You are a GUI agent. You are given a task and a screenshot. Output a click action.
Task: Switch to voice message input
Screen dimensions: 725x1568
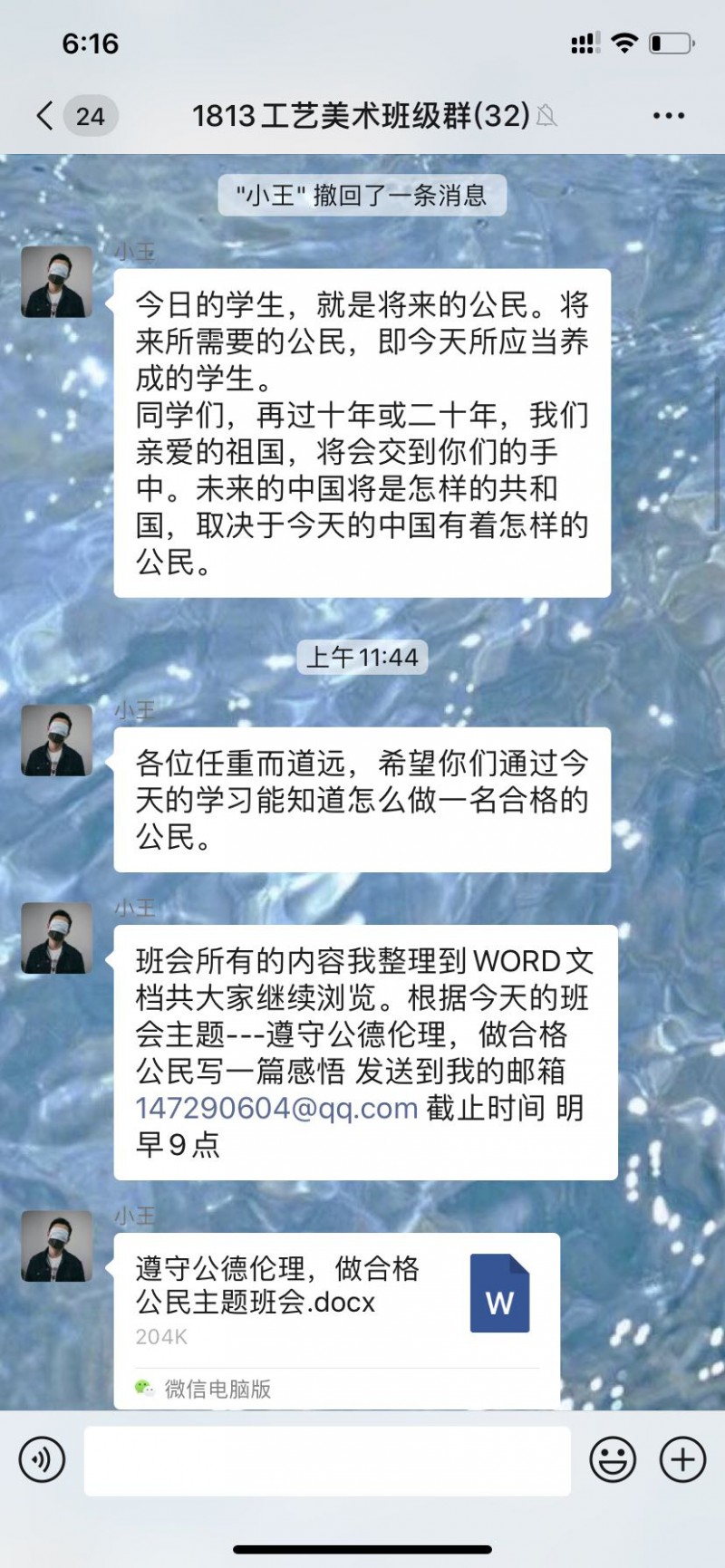coord(42,1459)
